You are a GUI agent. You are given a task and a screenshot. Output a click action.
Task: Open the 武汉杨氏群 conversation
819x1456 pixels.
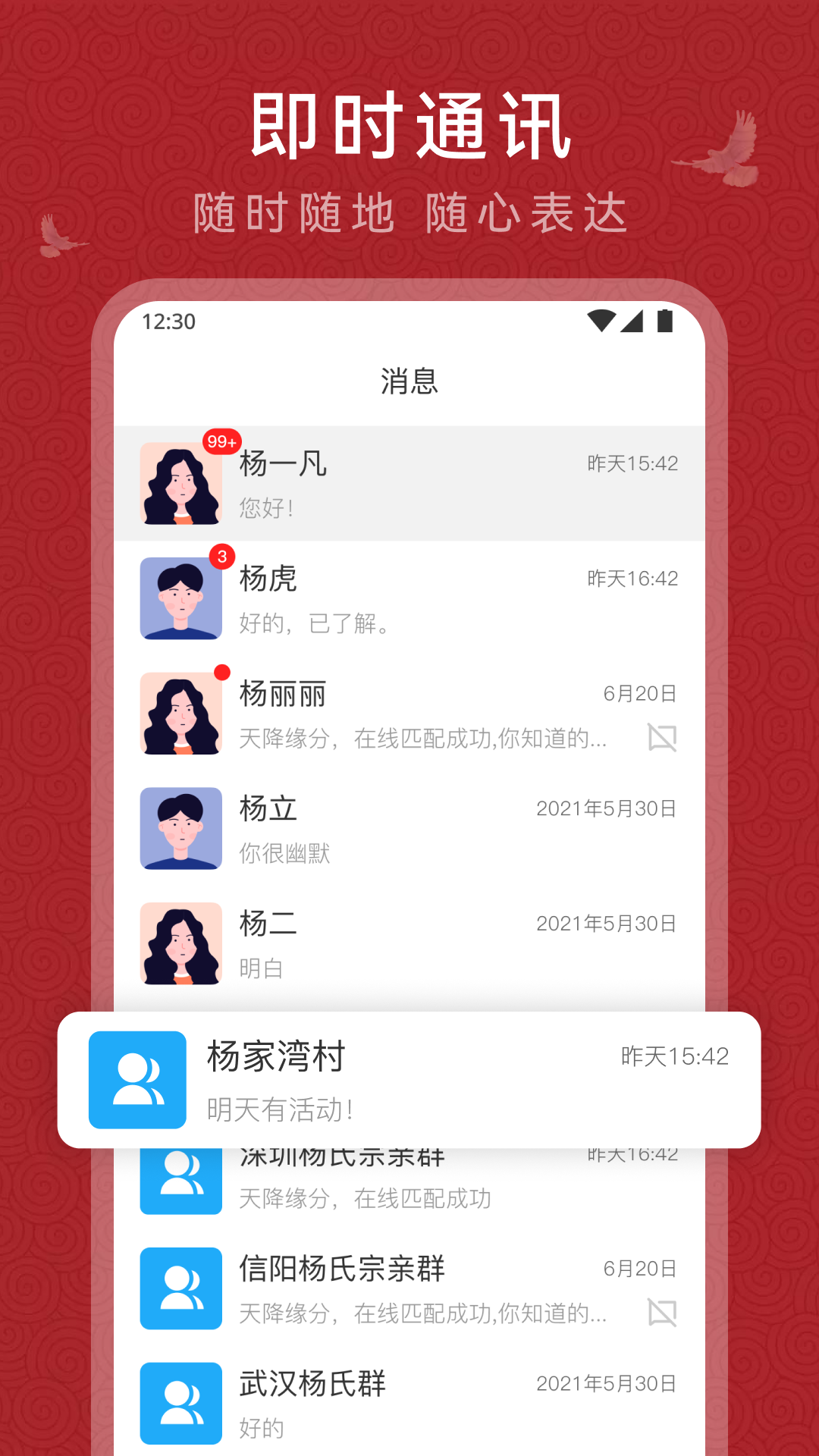409,1403
